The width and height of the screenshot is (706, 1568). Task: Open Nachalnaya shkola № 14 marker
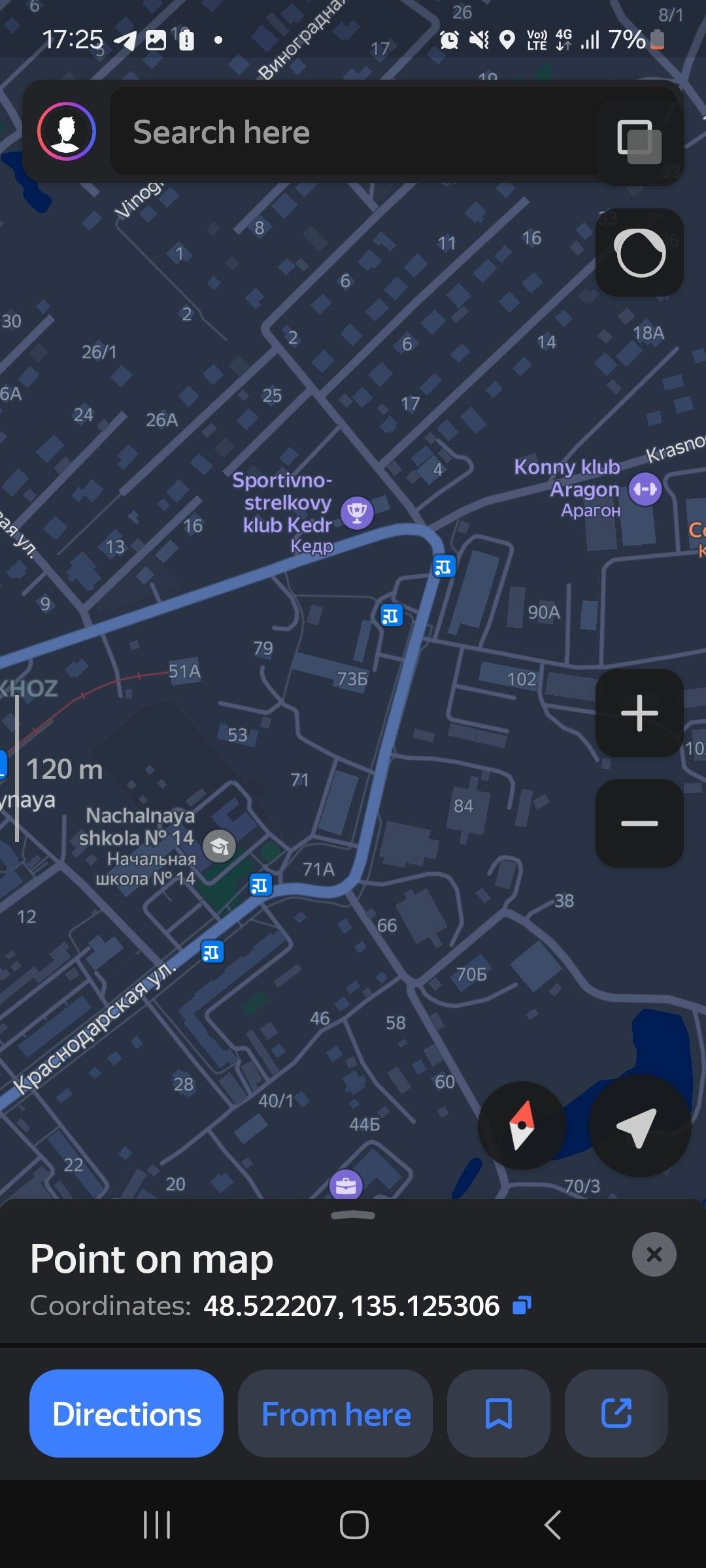[219, 847]
